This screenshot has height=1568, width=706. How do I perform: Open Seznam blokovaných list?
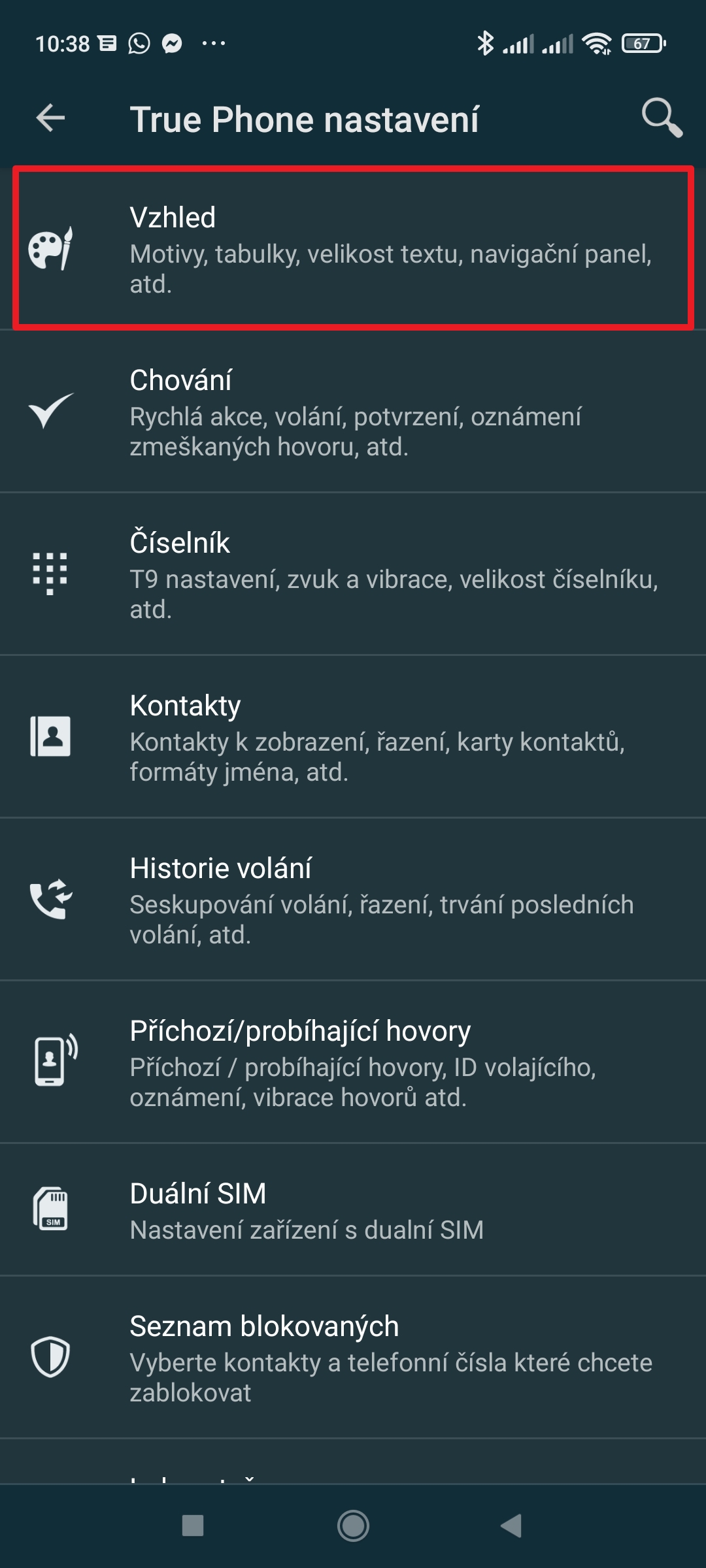pos(353,1358)
